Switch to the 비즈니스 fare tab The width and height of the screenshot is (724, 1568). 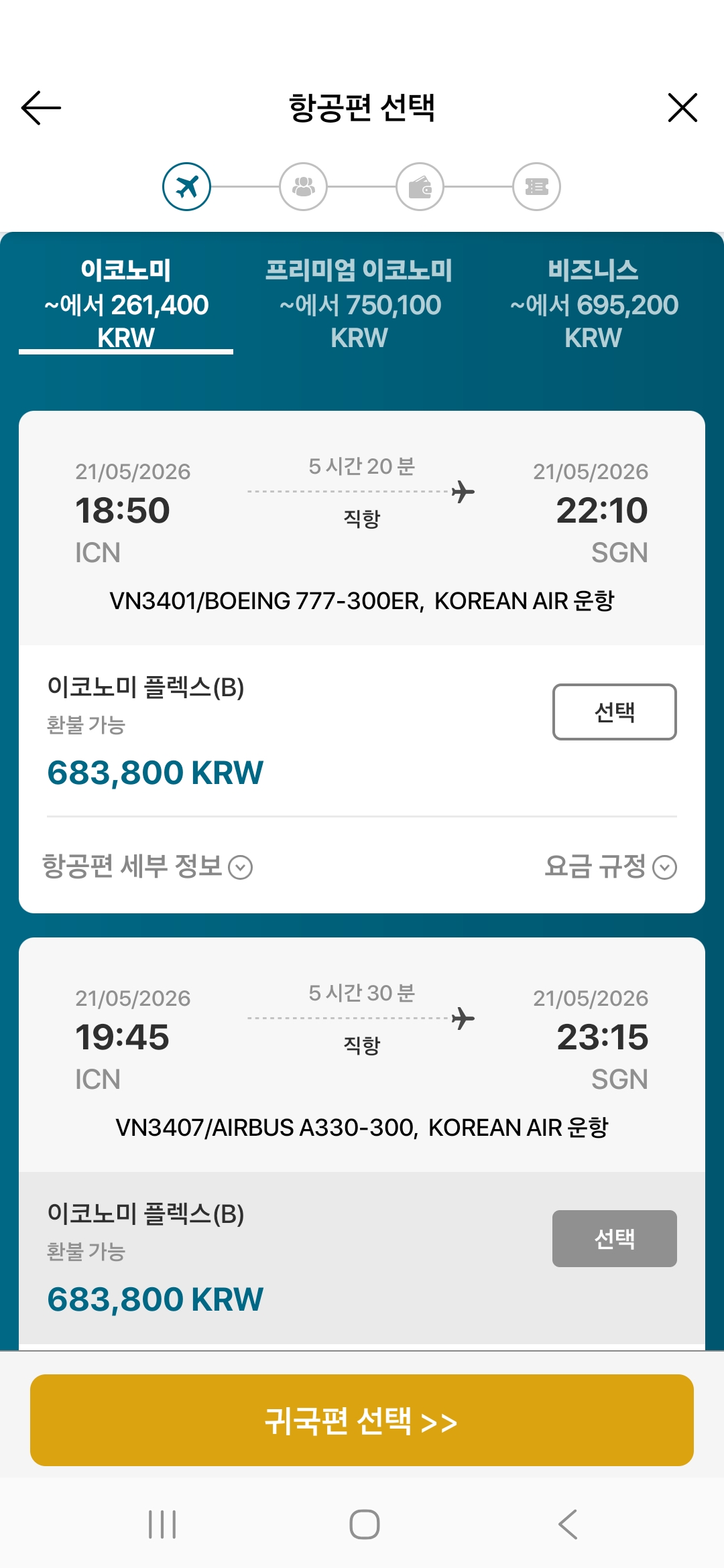(593, 304)
